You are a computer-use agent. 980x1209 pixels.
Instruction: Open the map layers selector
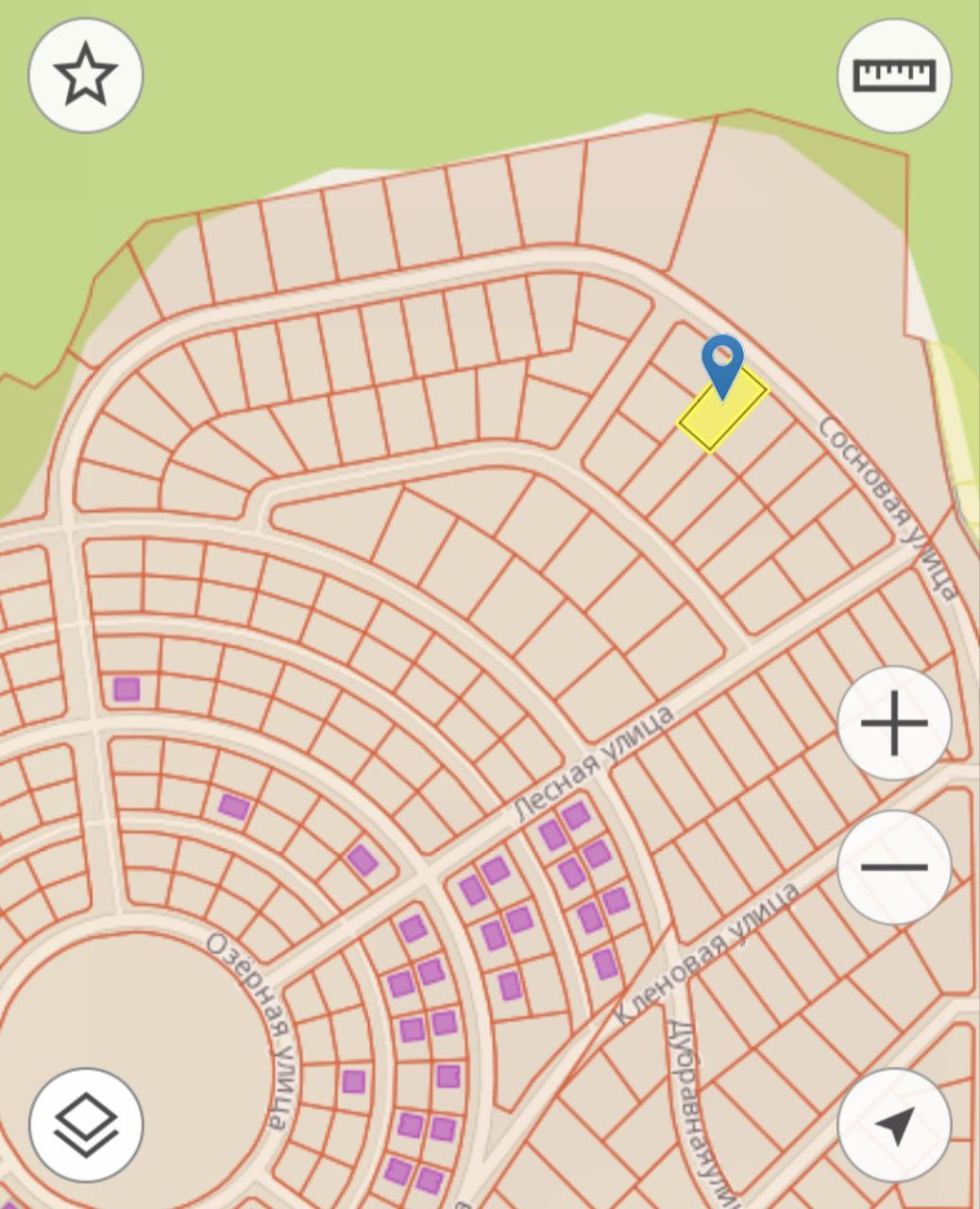point(86,1125)
